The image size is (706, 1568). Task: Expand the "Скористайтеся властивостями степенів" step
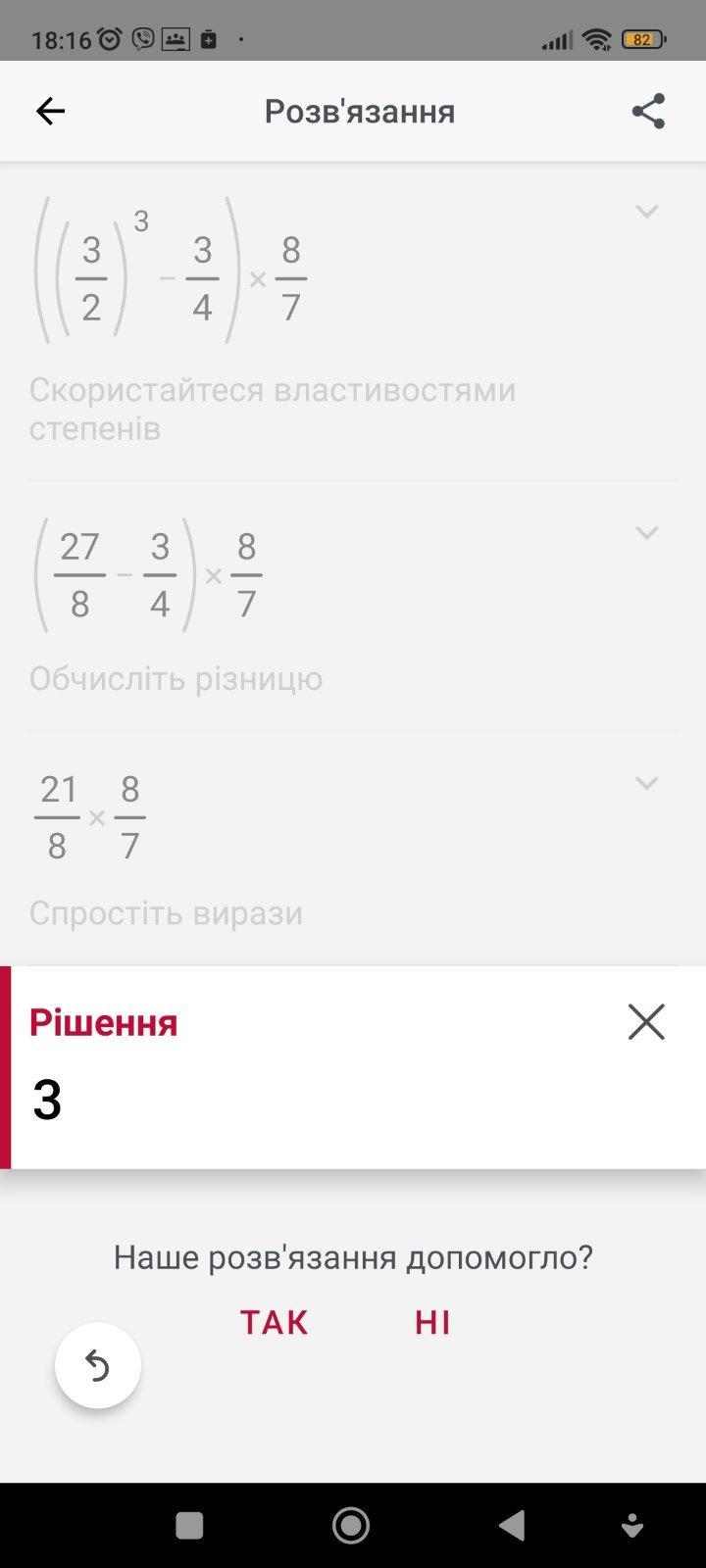[x=646, y=212]
